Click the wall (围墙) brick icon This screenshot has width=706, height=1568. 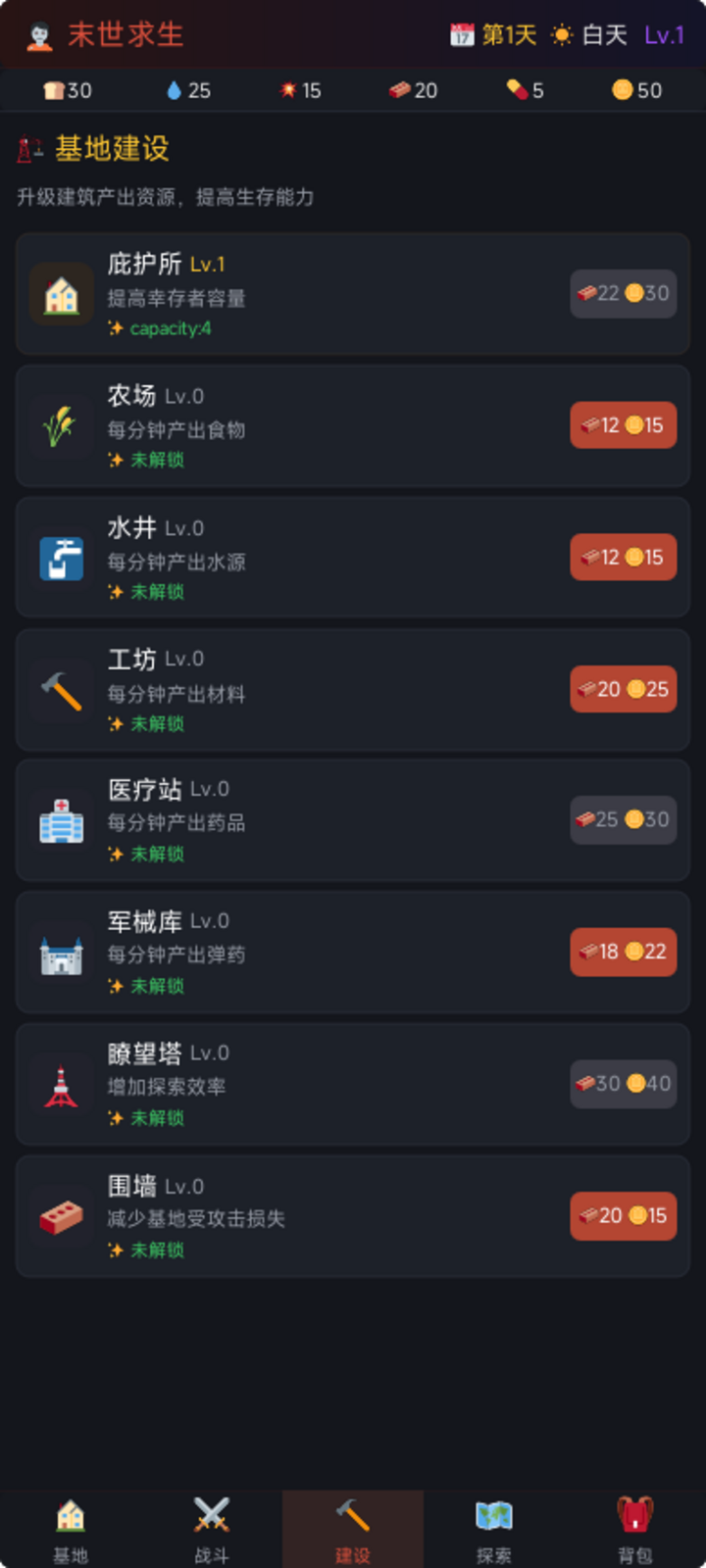tap(62, 1215)
